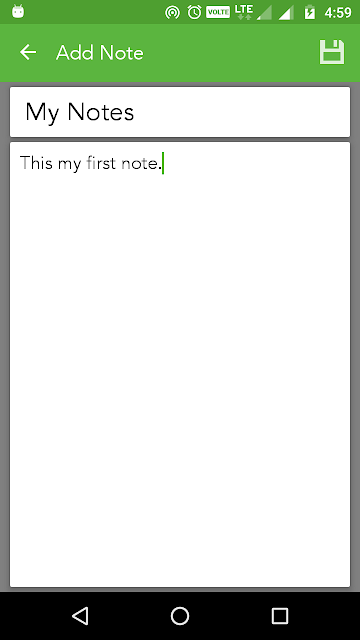Save the note with the floppy disk icon
360x640 pixels.
(x=332, y=52)
